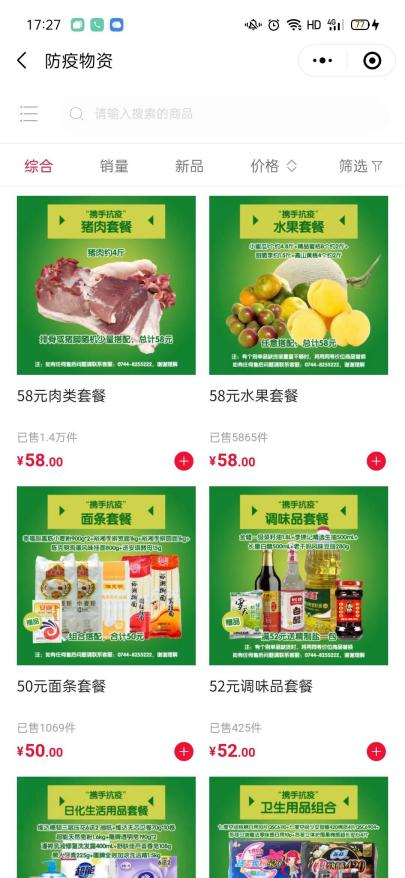
Task: Sort products by 价格
Action: [x=273, y=166]
